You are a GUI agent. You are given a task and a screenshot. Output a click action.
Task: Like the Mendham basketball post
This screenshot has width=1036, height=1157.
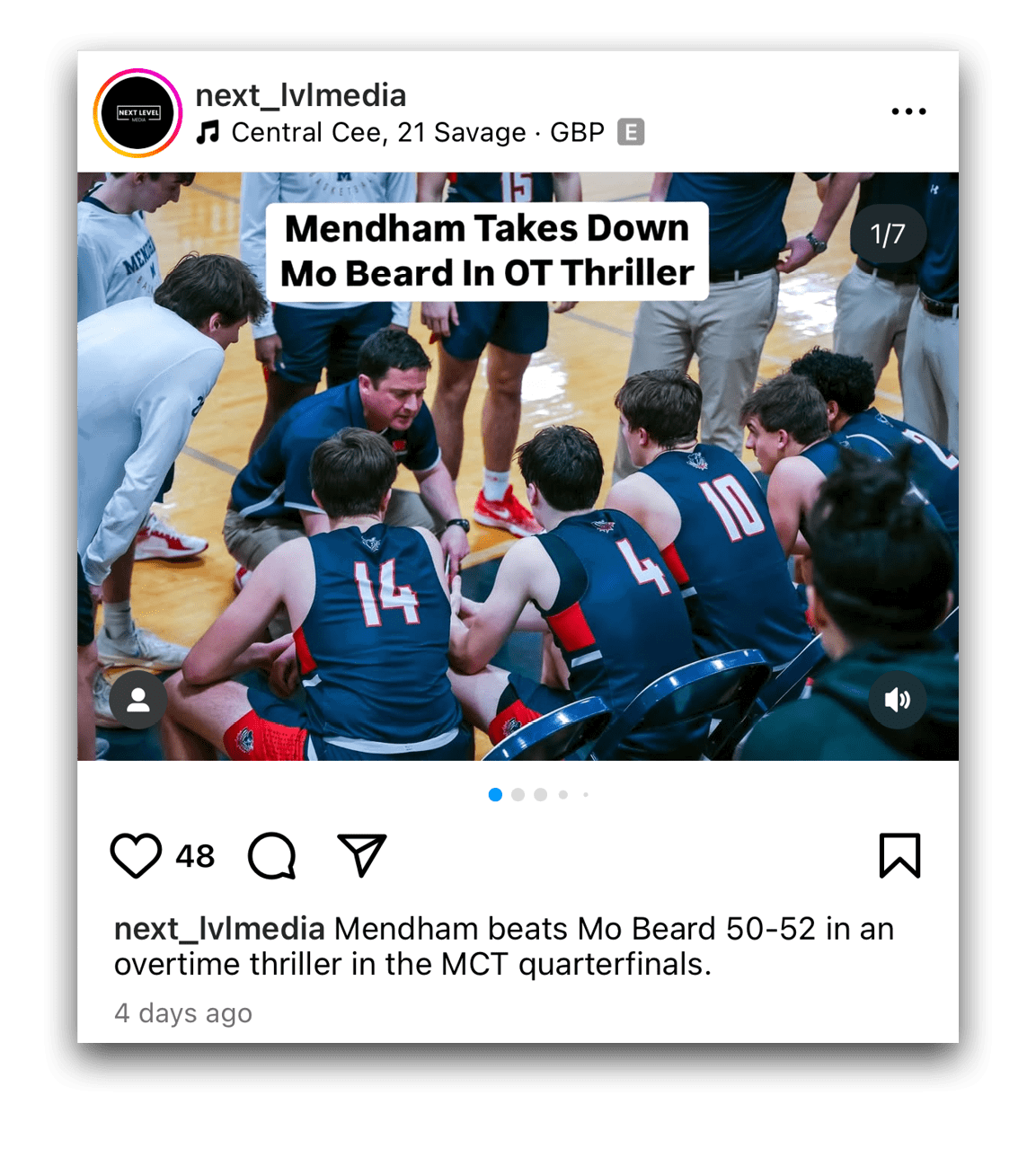pyautogui.click(x=136, y=855)
